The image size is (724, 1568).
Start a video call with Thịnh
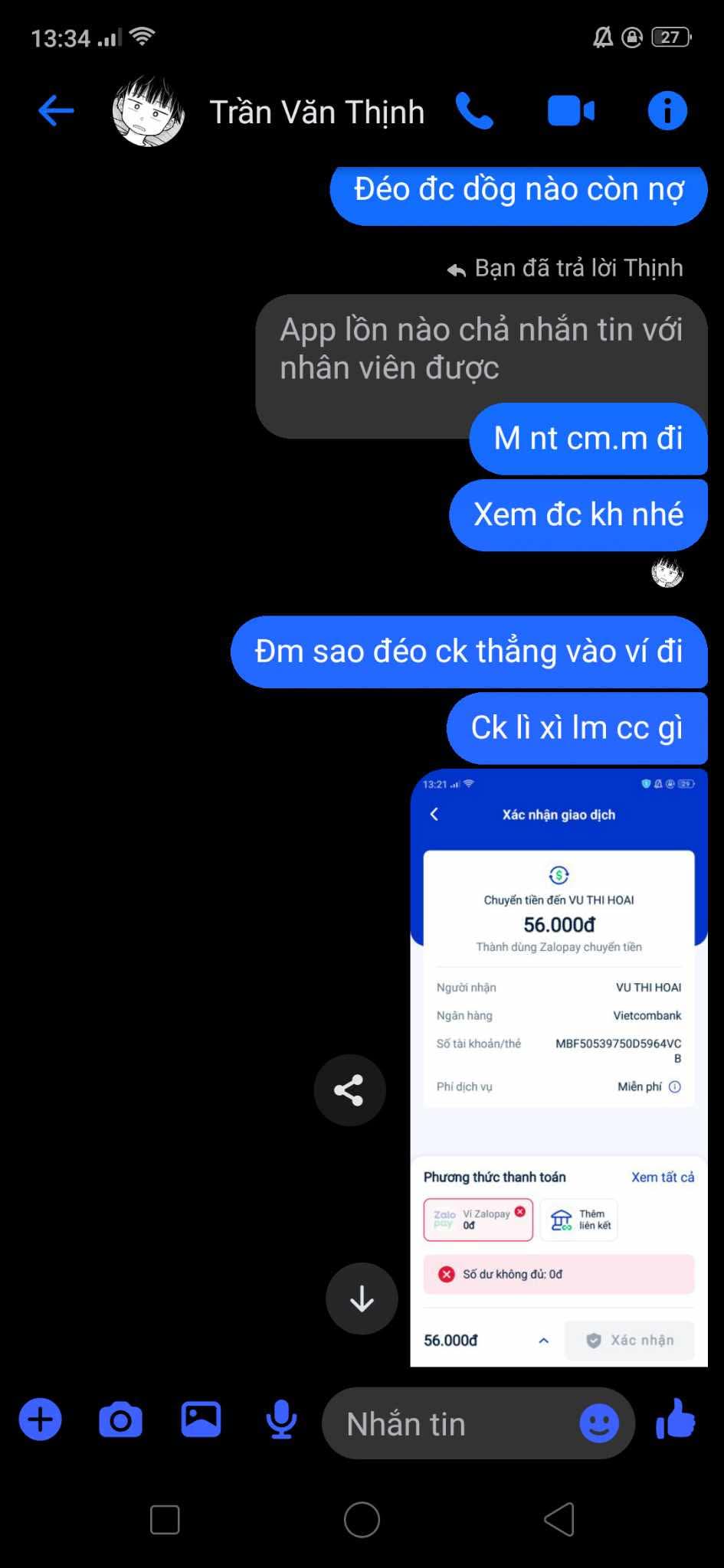pos(571,111)
